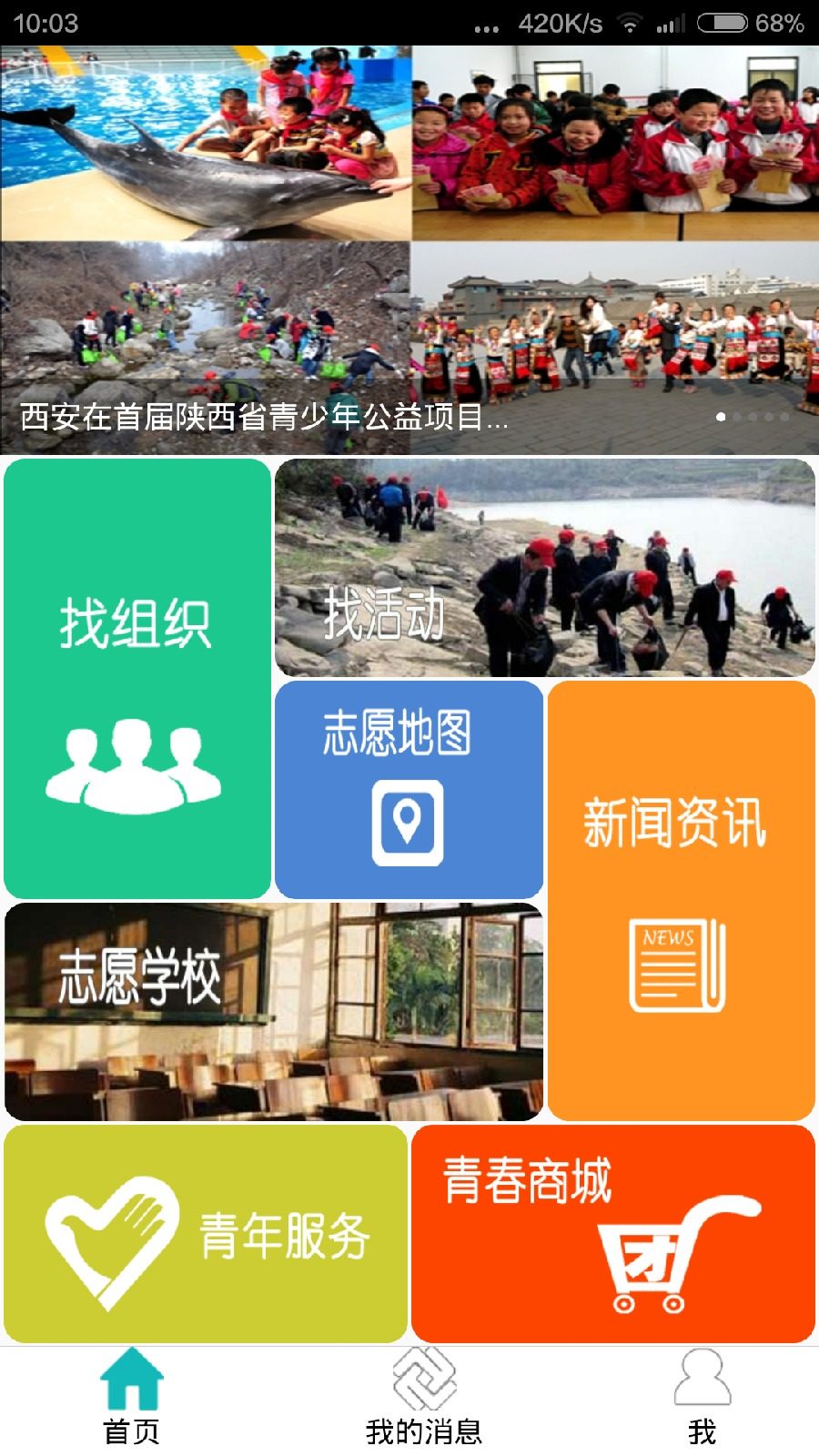Open the 志愿地图 tile
The image size is (819, 1456).
tap(409, 789)
